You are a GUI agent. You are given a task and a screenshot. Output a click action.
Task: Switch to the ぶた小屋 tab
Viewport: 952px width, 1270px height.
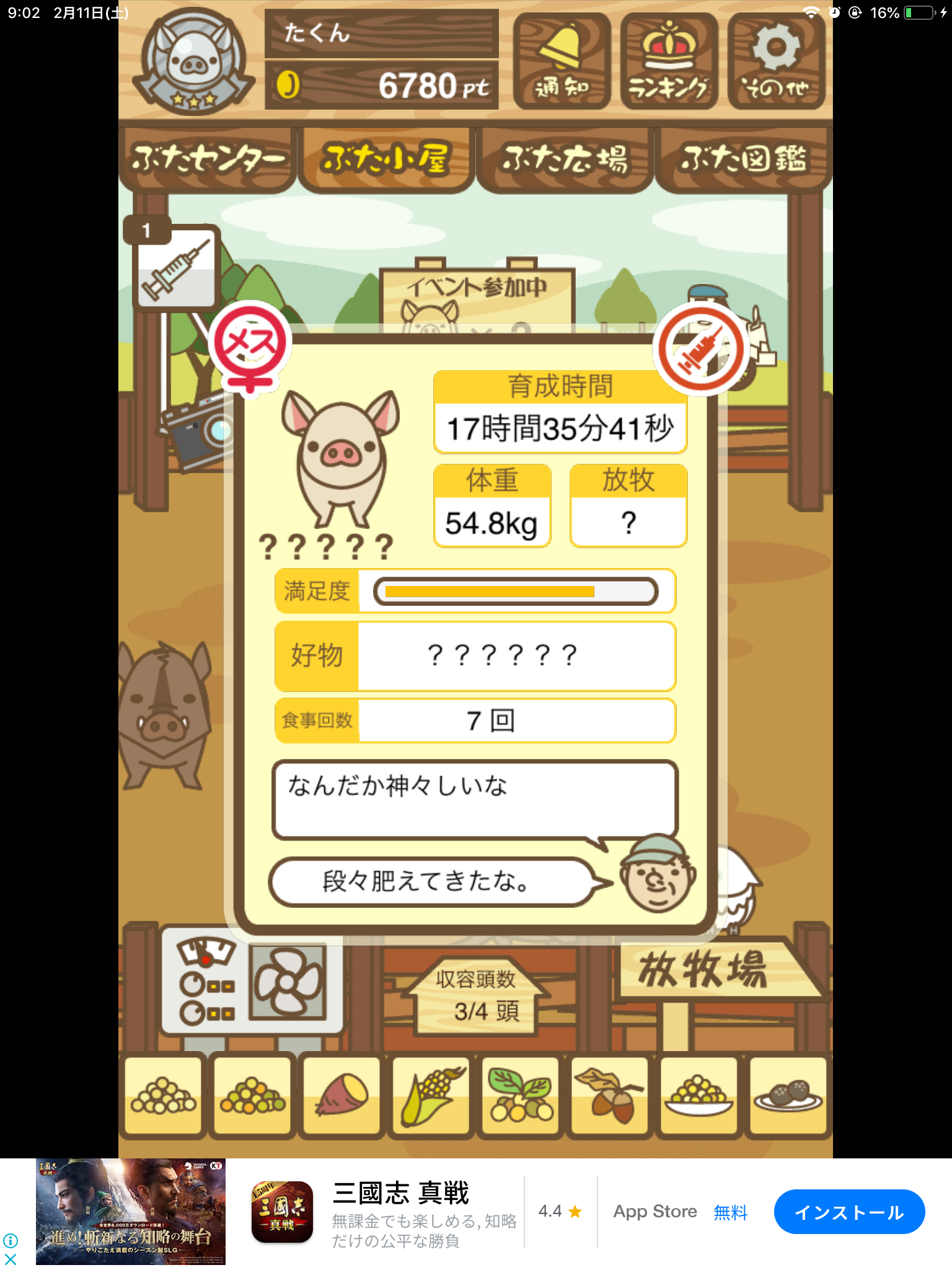coord(386,159)
